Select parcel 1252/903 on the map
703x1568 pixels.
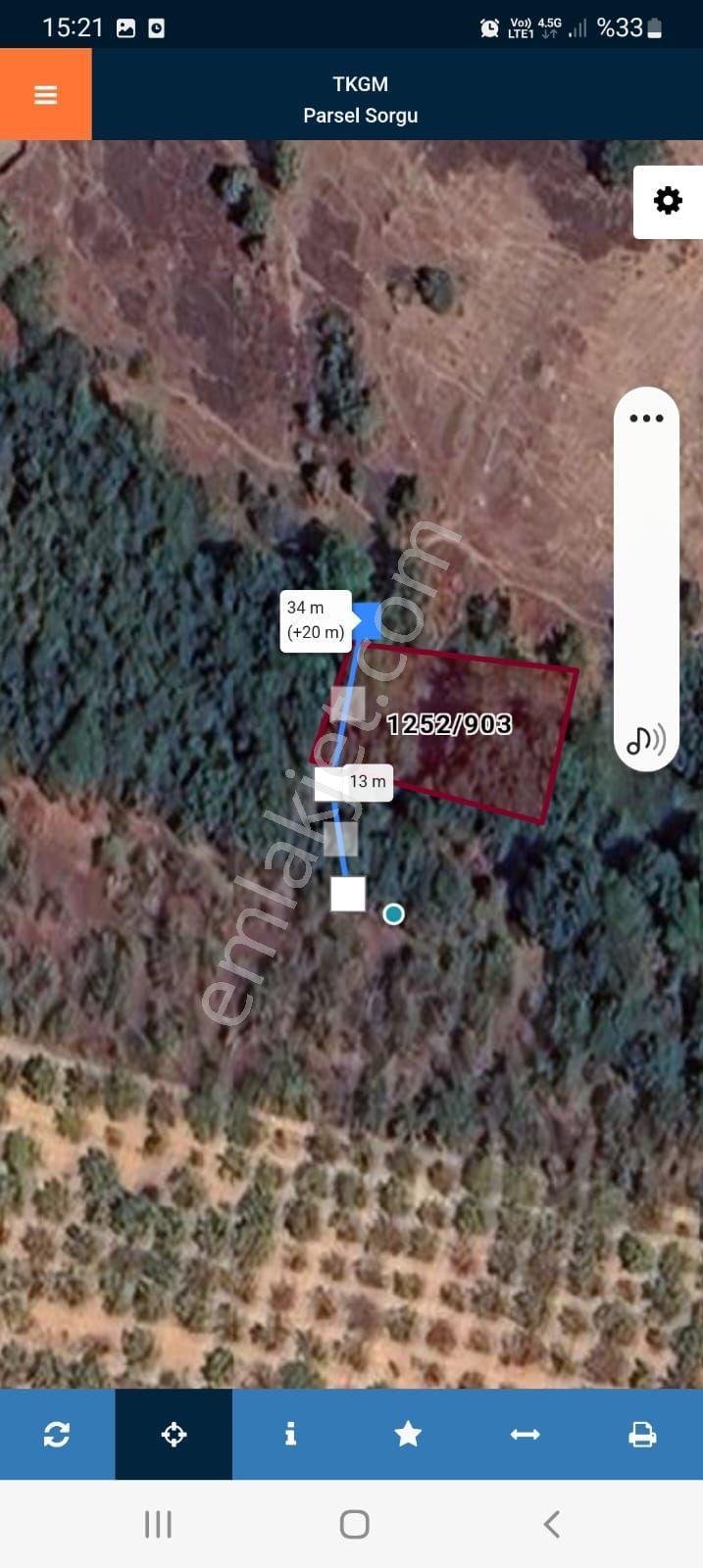point(449,724)
